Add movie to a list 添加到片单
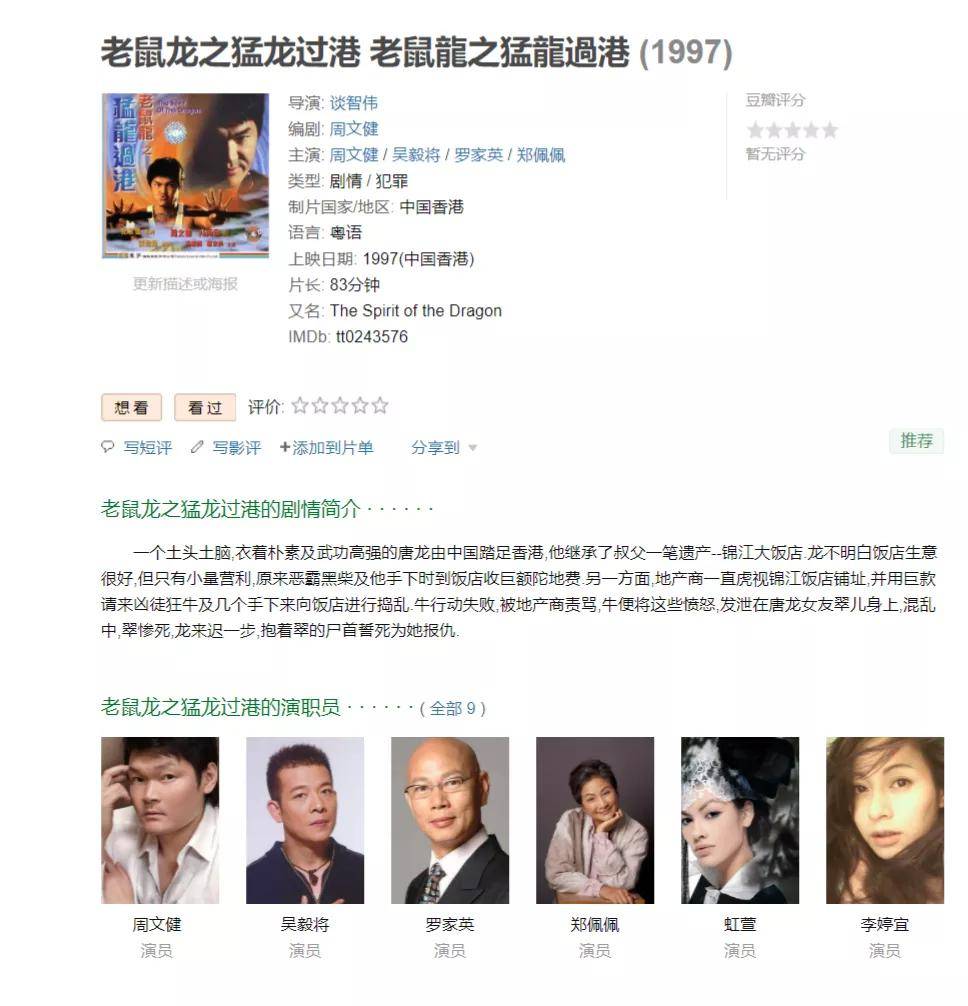968x1006 pixels. (x=327, y=448)
